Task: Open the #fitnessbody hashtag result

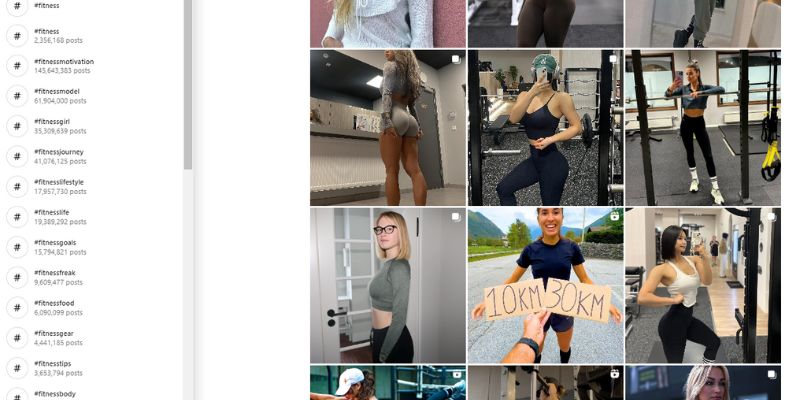Action: tap(60, 394)
